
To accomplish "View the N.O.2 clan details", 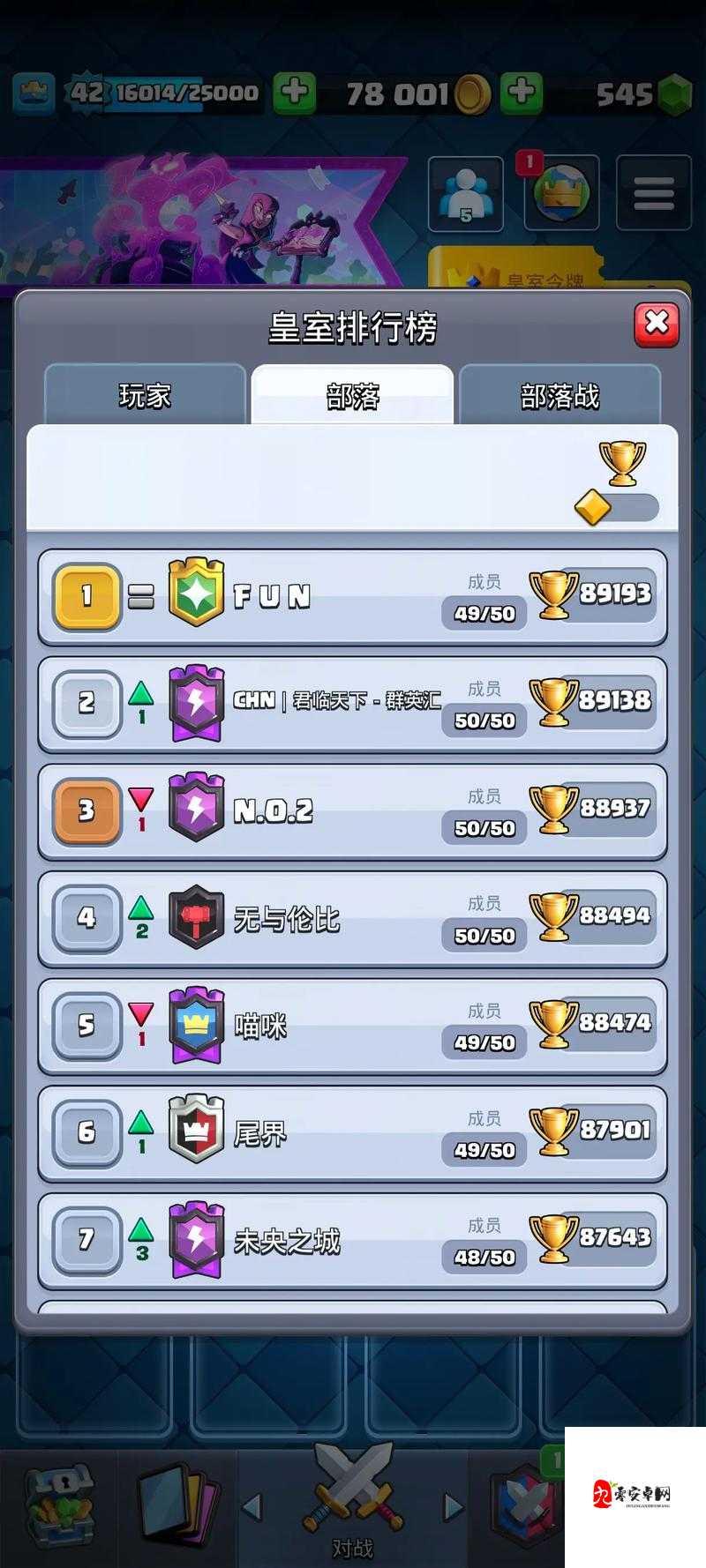I will pos(352,811).
